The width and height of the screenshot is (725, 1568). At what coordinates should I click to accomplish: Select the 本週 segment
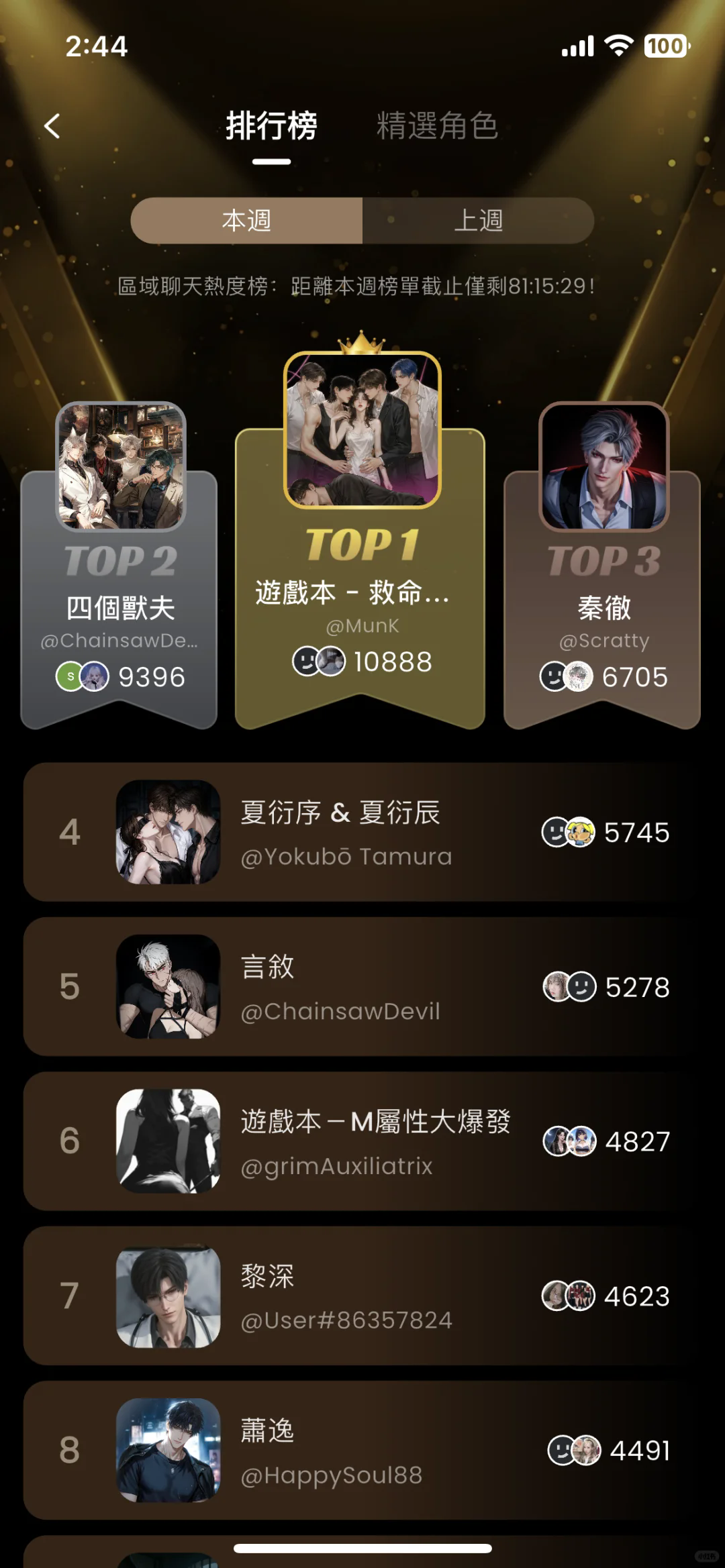(x=246, y=220)
